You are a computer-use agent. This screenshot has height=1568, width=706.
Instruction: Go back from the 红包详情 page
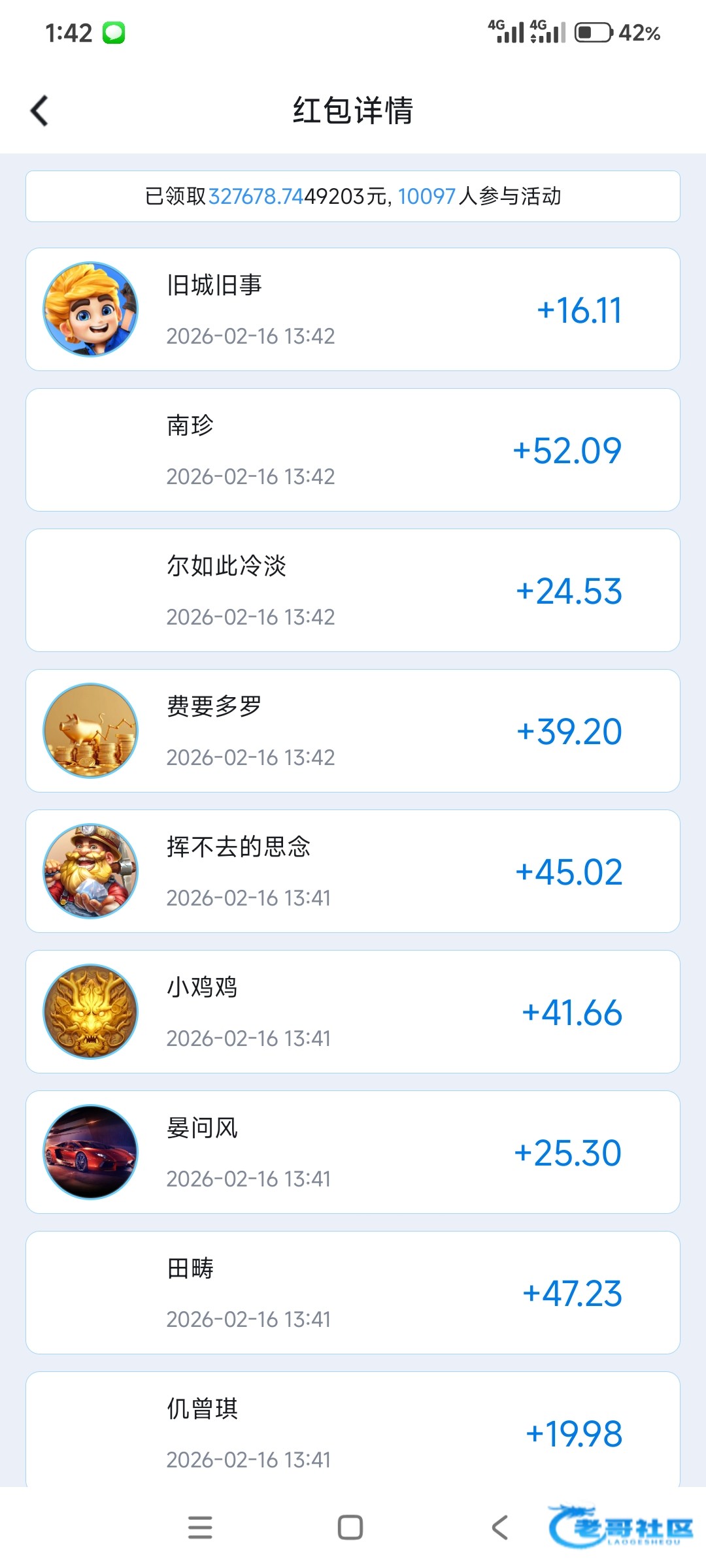tap(40, 110)
